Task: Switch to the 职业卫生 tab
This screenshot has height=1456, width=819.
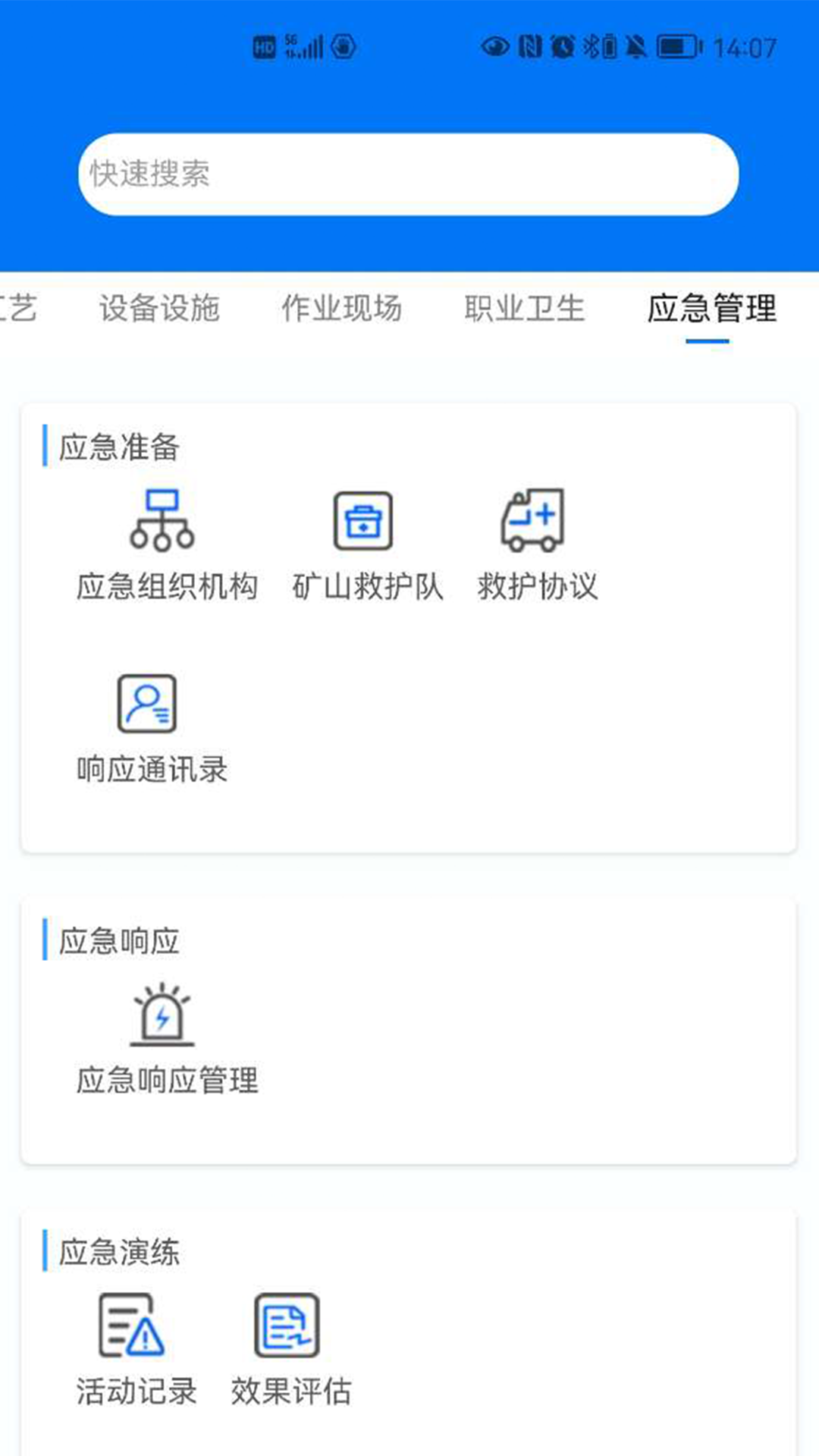Action: pos(525,309)
